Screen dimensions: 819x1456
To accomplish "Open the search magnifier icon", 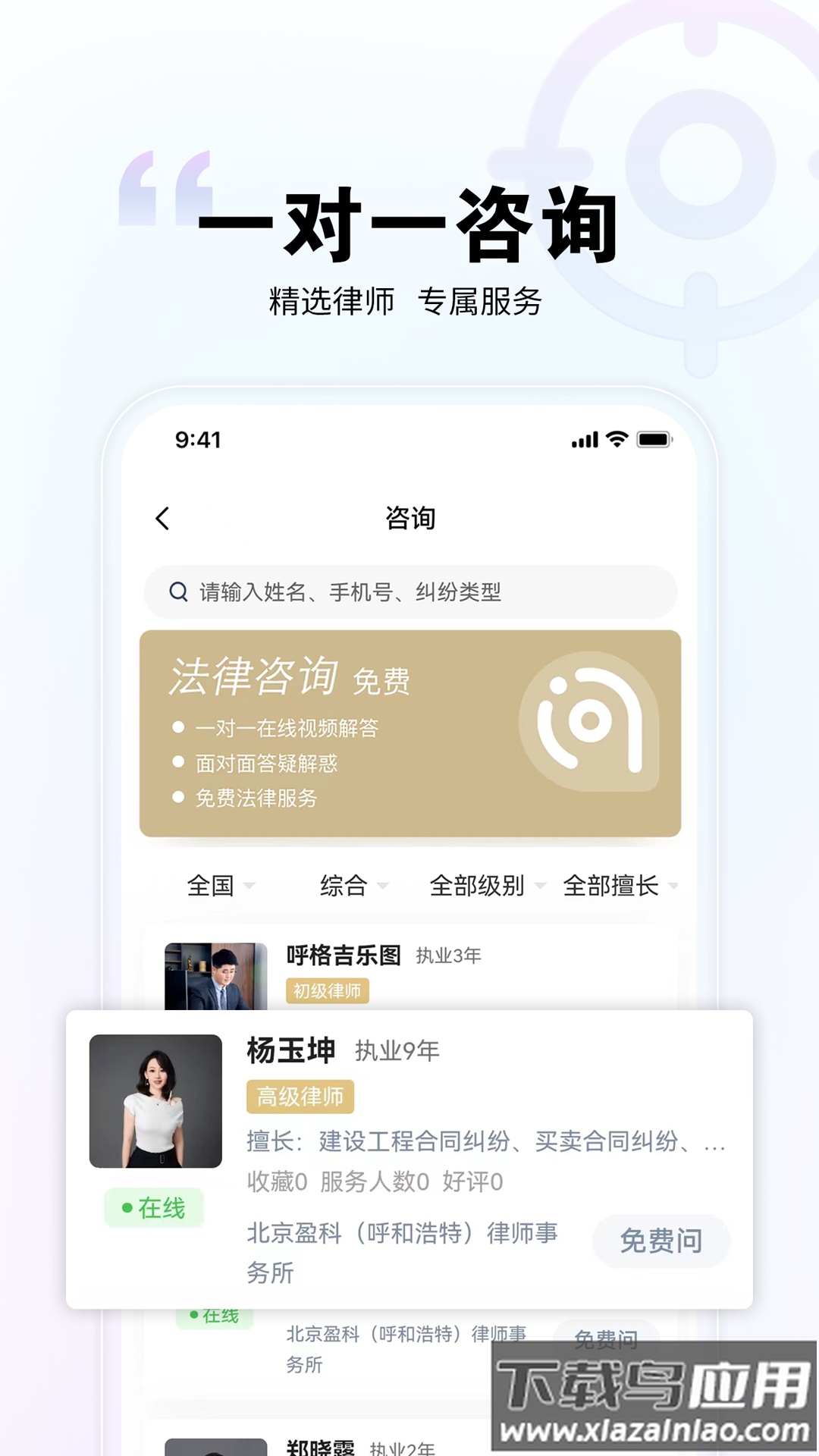I will pos(178,591).
